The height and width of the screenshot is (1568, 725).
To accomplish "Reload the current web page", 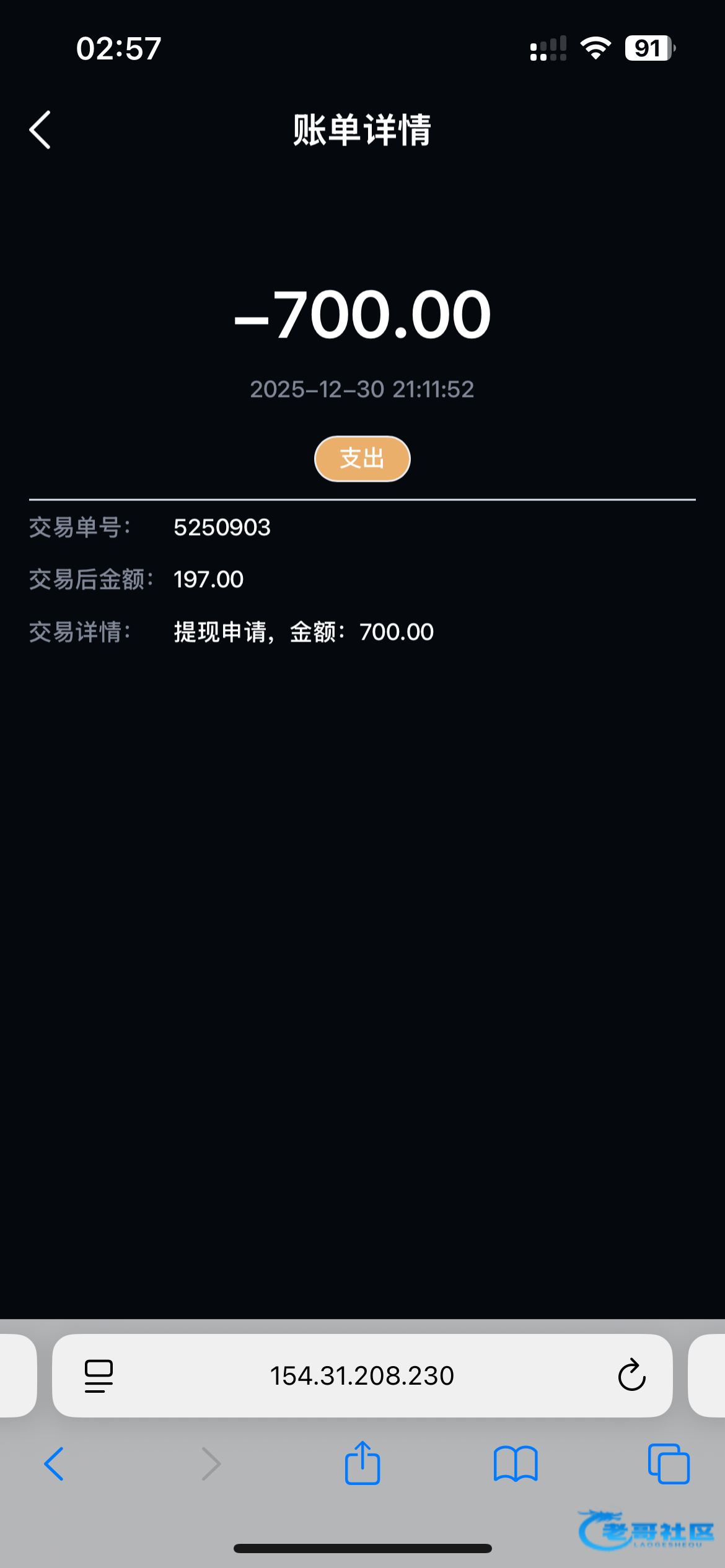I will point(631,1376).
